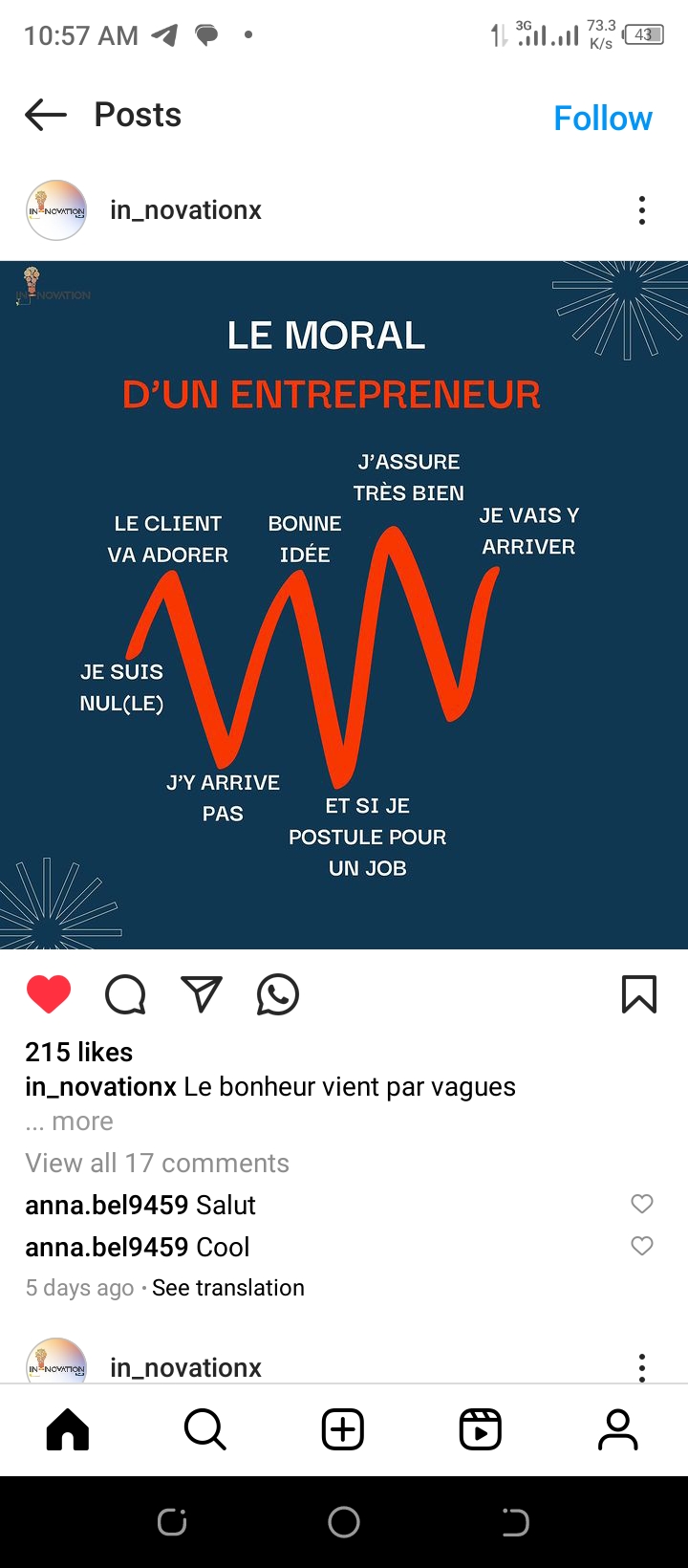
Task: Open the first post's three-dot options menu
Action: [641, 210]
